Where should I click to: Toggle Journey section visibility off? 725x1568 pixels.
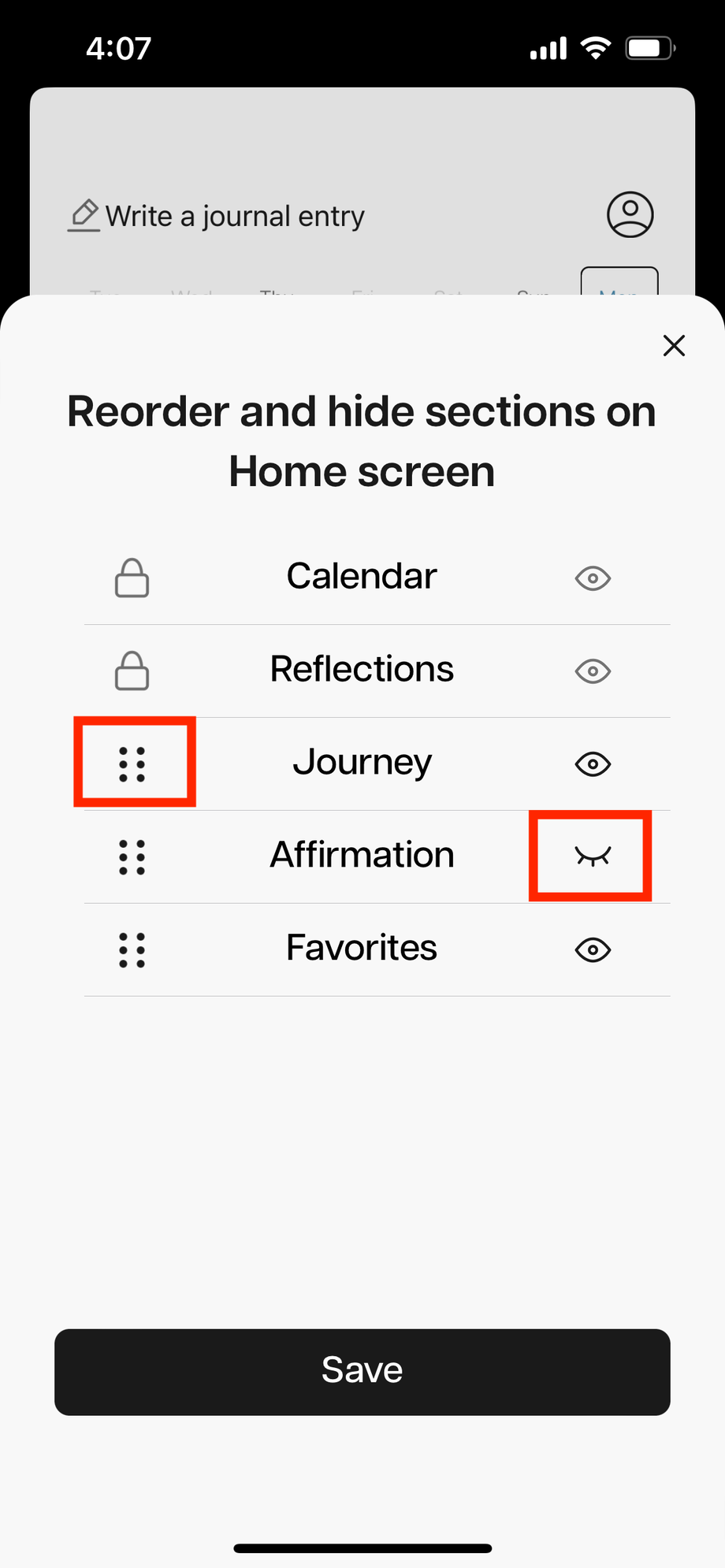(593, 764)
